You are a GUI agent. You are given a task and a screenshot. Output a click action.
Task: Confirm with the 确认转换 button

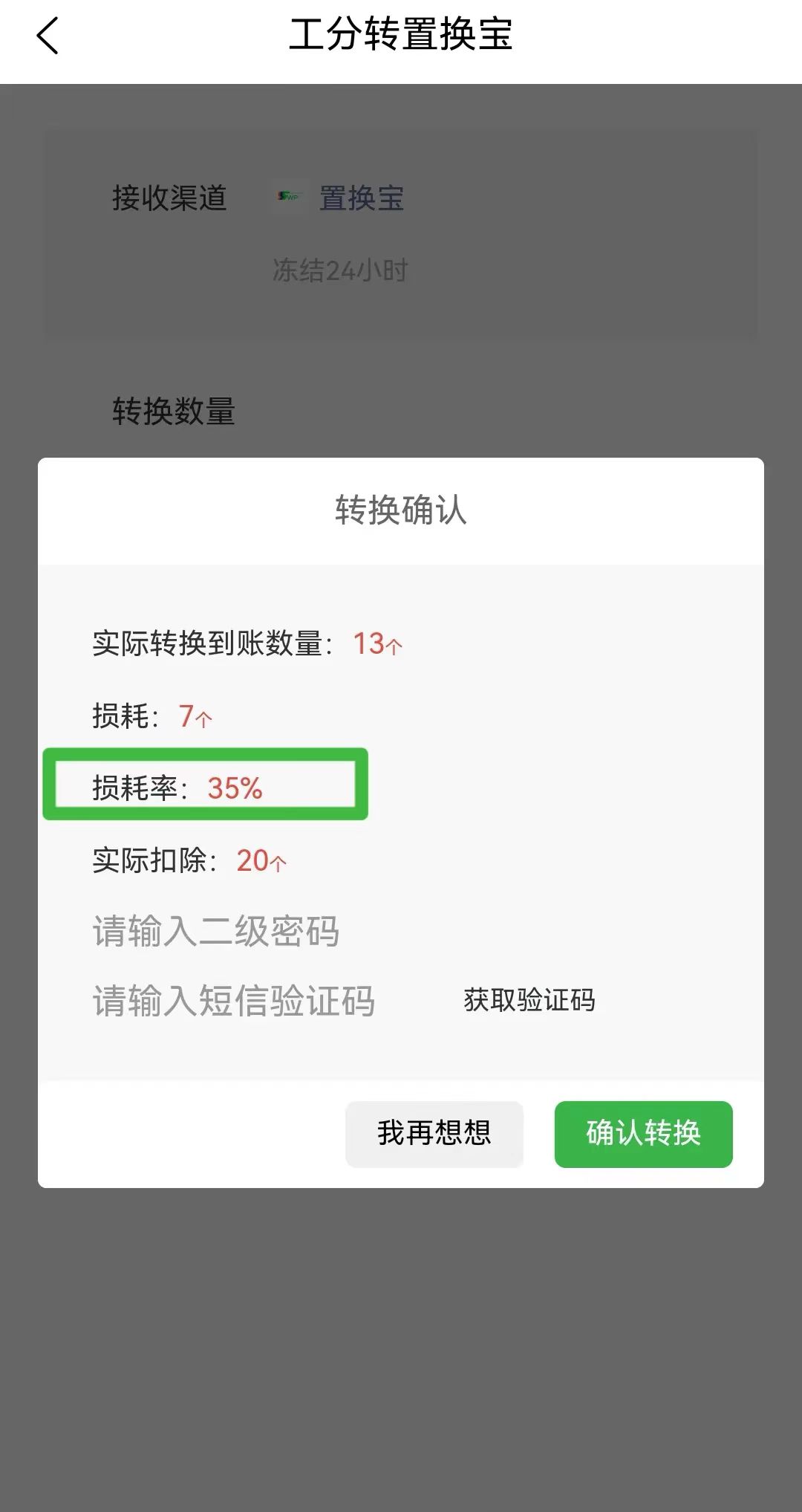coord(643,1134)
